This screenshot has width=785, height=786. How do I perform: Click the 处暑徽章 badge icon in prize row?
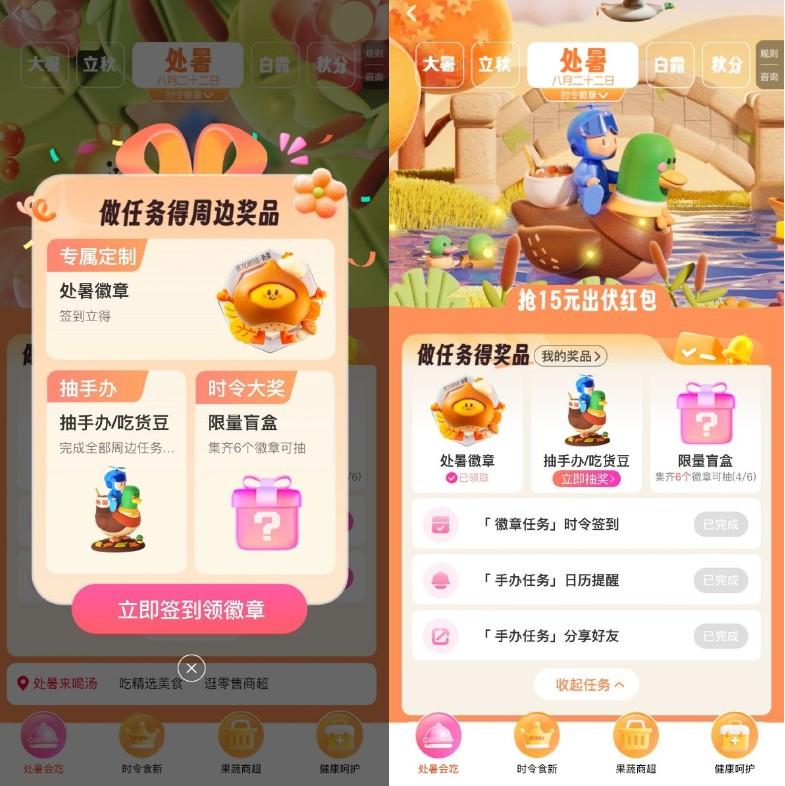point(466,411)
